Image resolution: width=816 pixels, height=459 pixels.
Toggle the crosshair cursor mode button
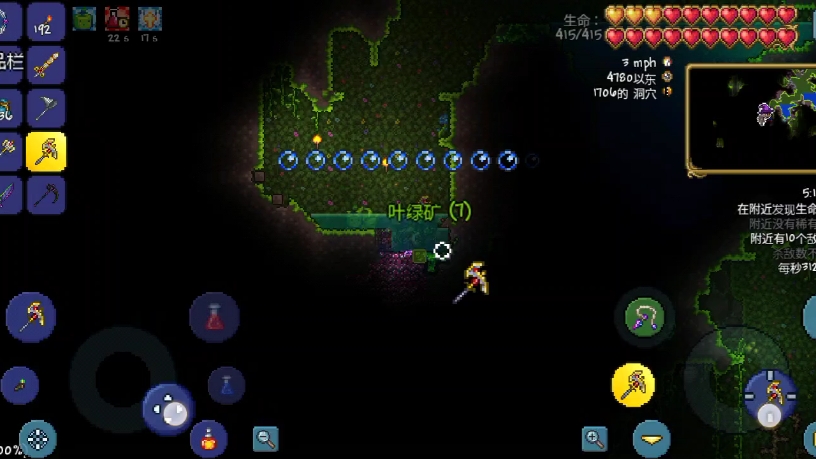pos(38,438)
